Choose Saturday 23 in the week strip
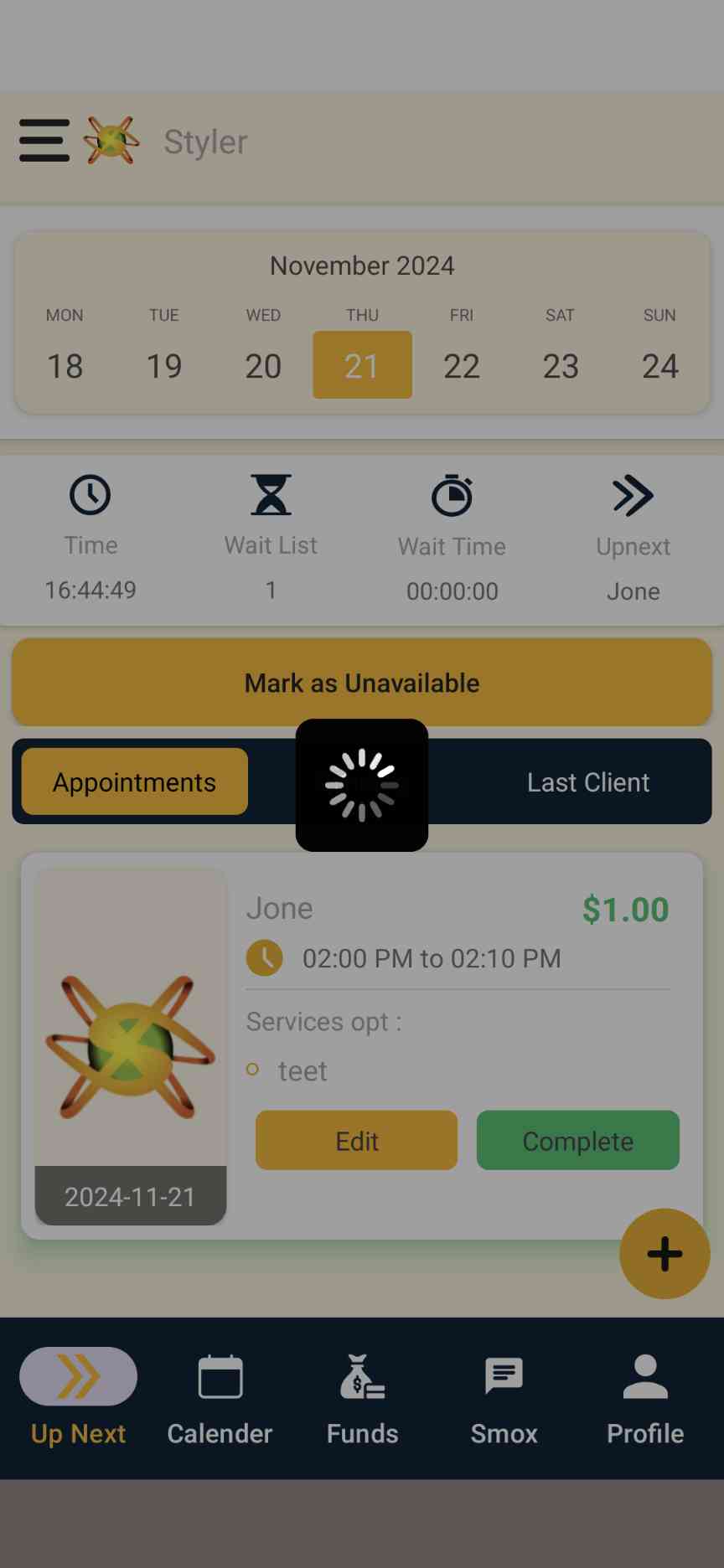Screen dimensions: 724x1568 point(561,364)
